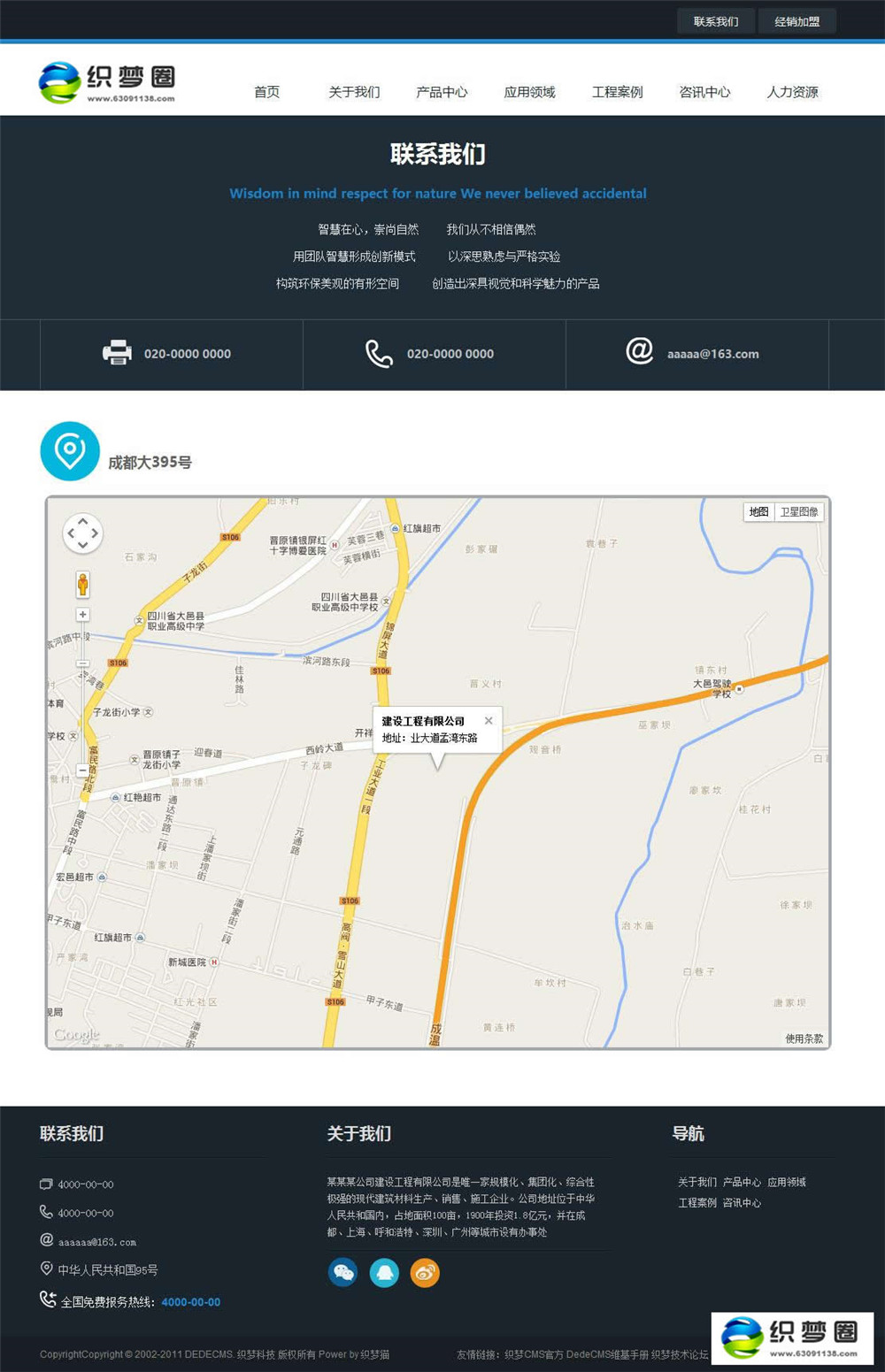Open the 经销加盟 button
The width and height of the screenshot is (885, 1372).
pos(796,21)
